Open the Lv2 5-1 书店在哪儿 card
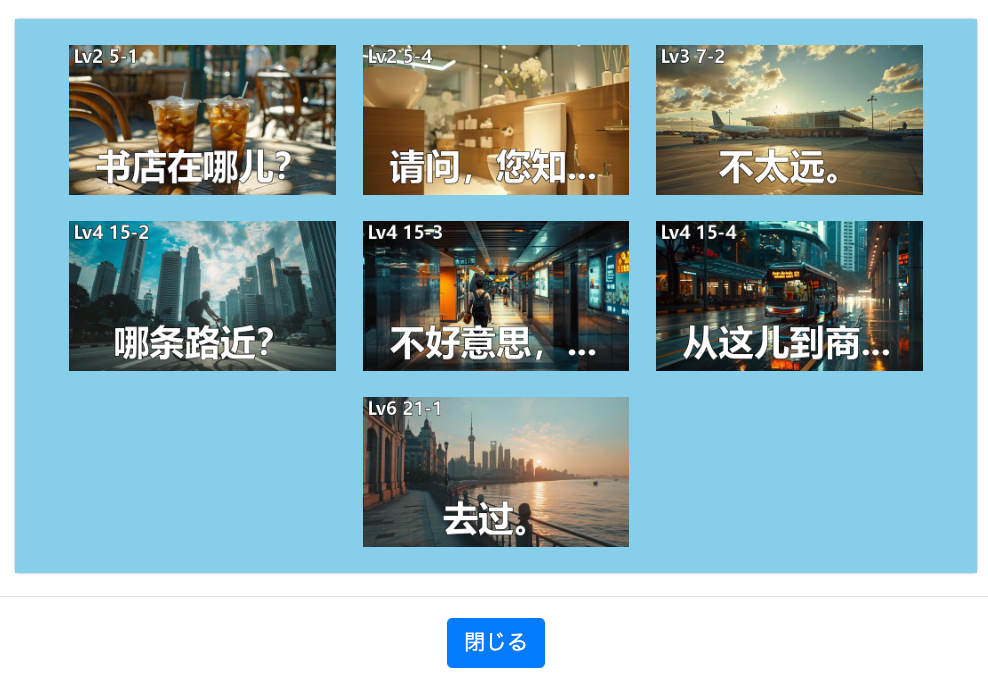 pyautogui.click(x=202, y=120)
